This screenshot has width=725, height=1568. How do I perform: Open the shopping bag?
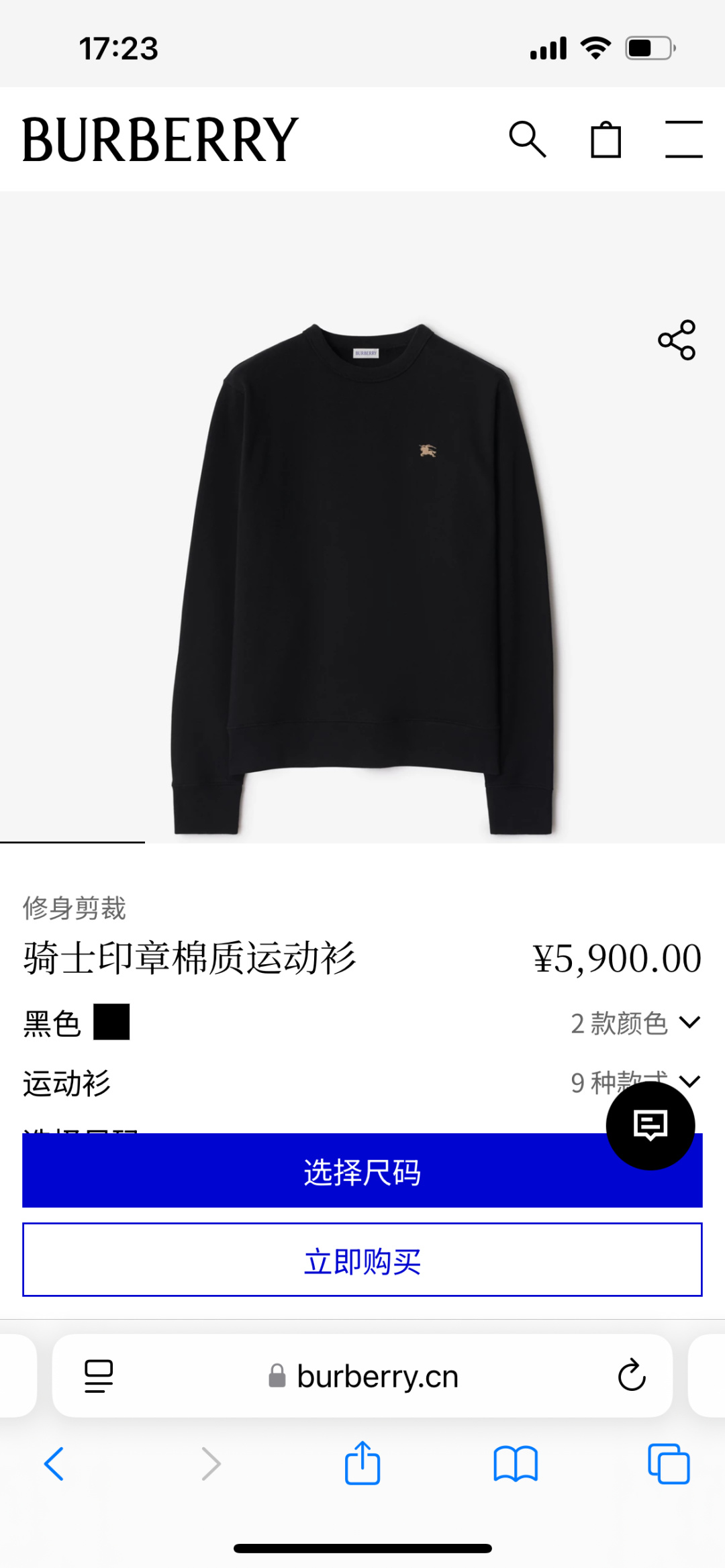(606, 139)
